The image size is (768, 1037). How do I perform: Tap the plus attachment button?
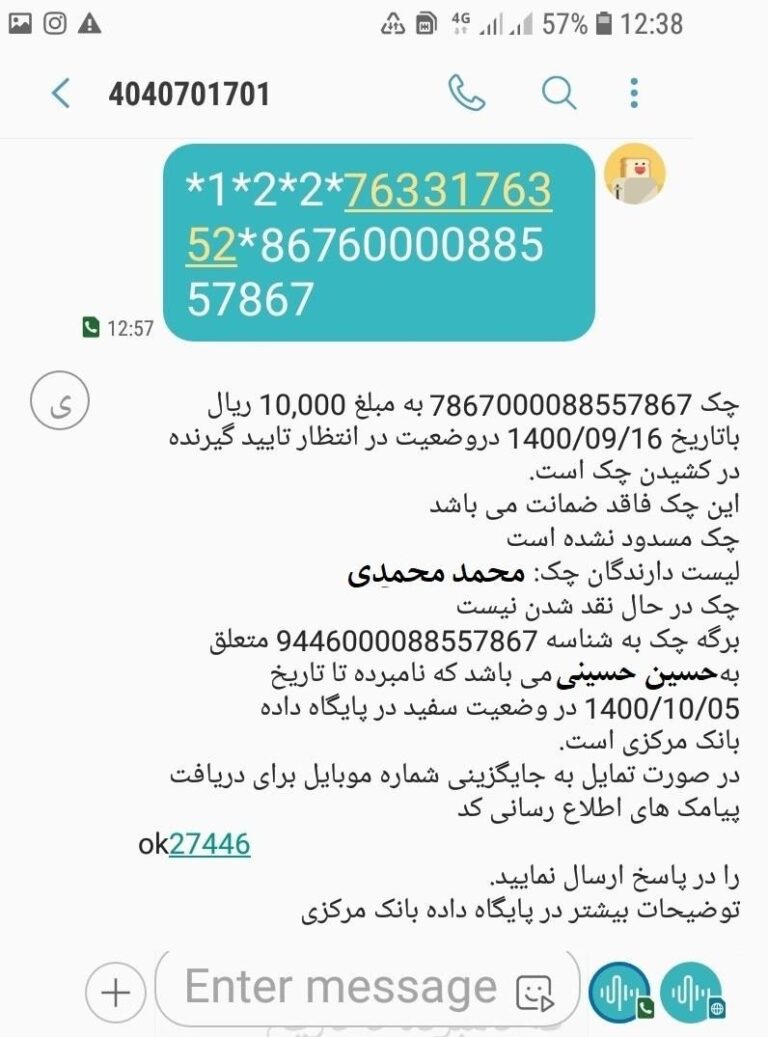click(x=116, y=992)
